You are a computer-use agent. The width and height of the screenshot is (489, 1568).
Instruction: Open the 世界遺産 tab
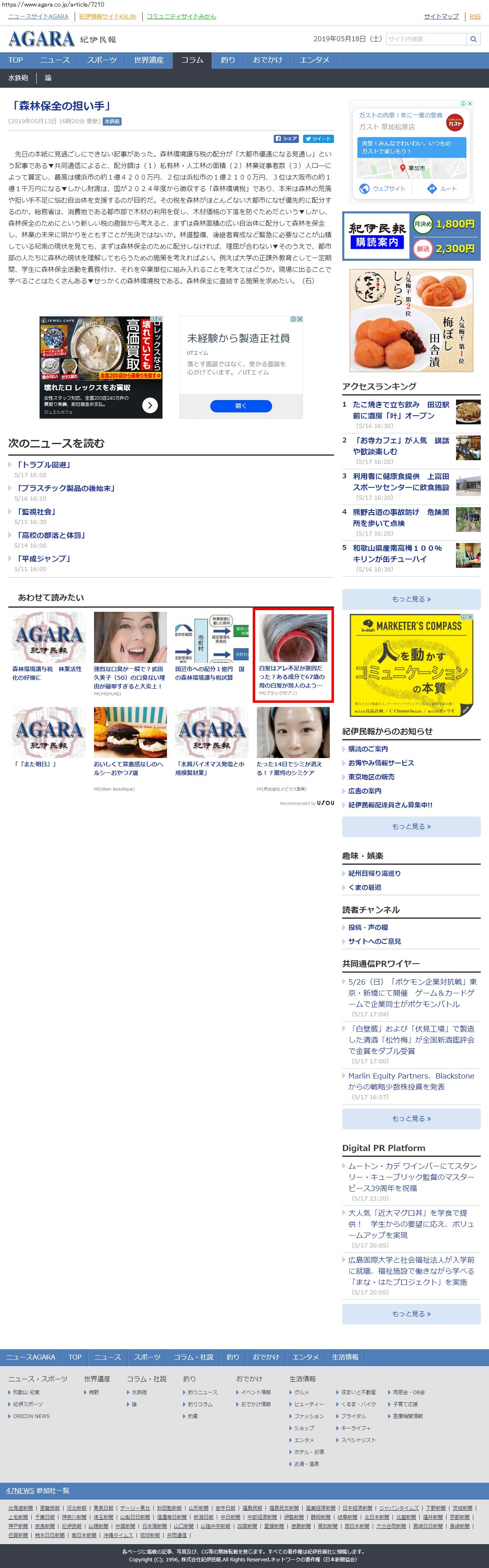click(149, 60)
